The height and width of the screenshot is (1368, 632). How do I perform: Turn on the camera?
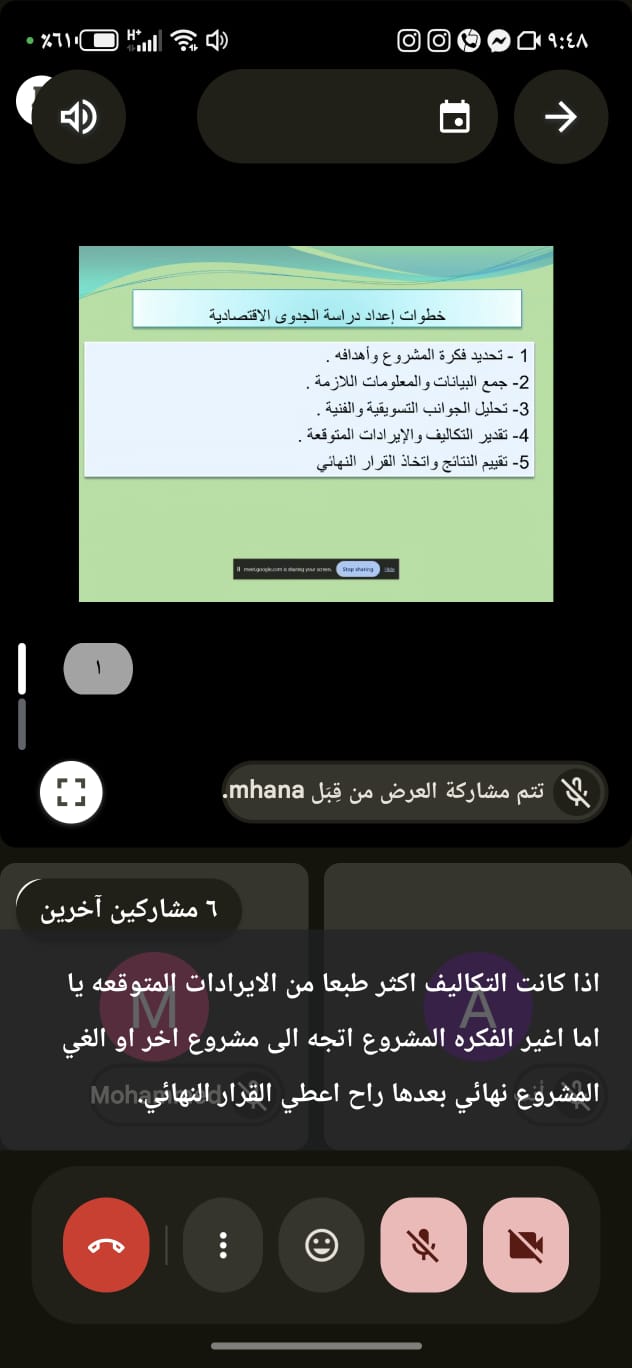525,1246
